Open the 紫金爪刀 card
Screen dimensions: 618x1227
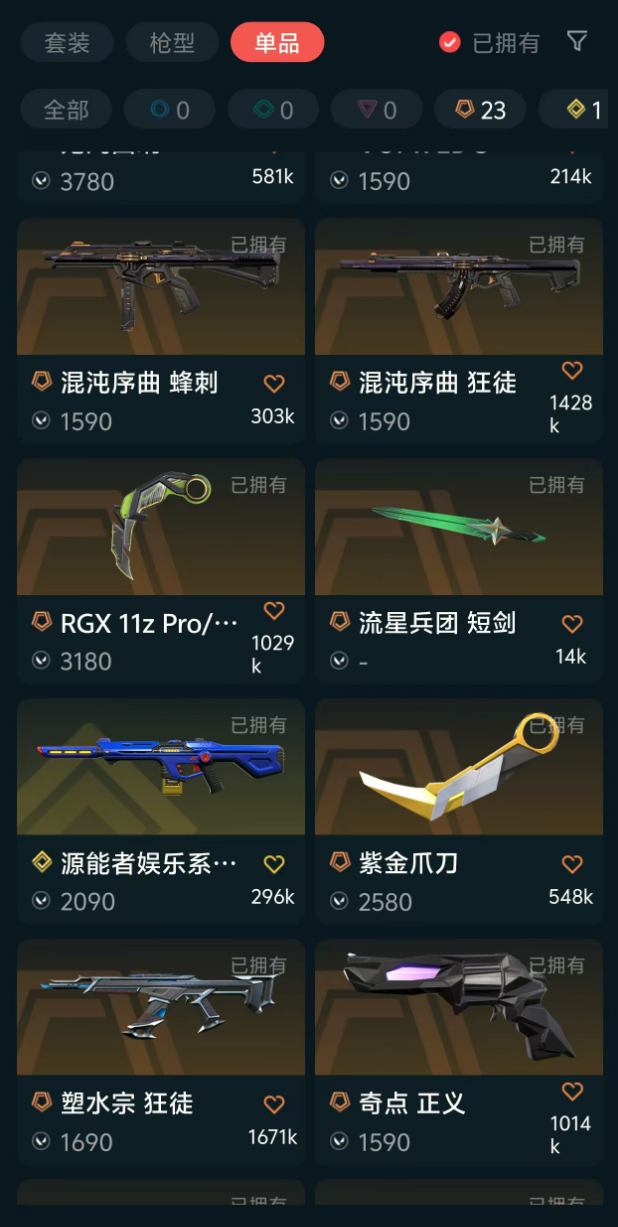[459, 812]
